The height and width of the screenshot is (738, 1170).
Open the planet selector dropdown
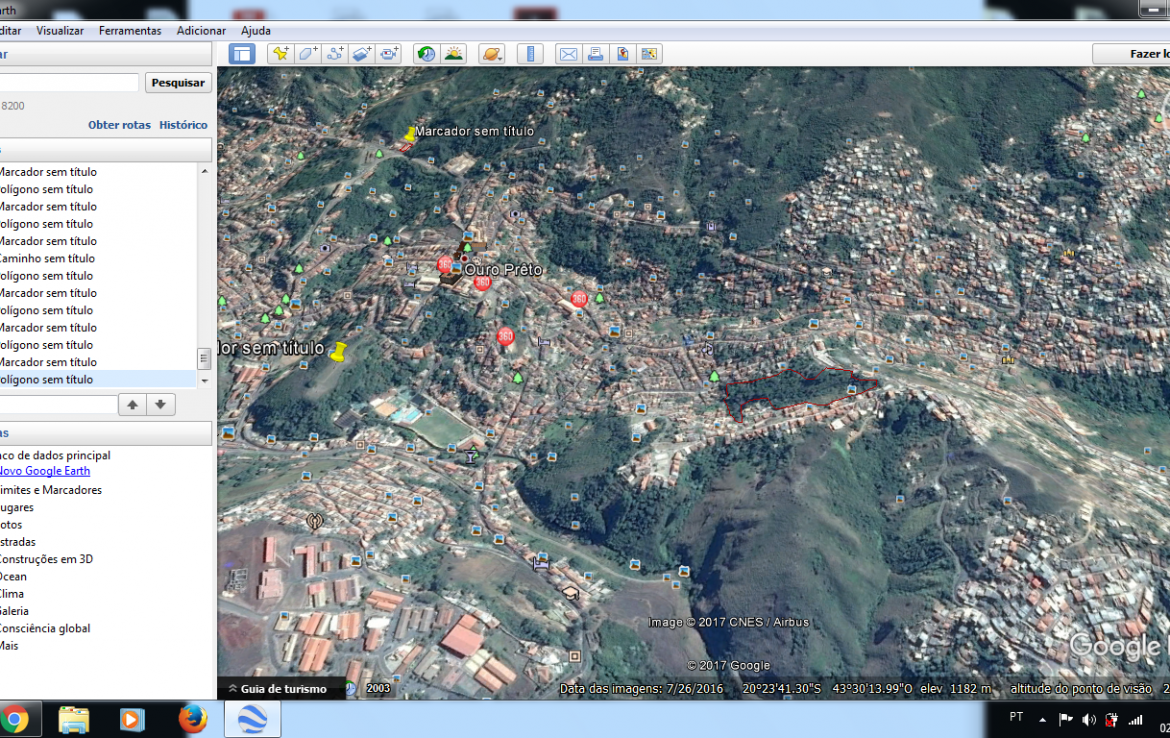click(492, 54)
